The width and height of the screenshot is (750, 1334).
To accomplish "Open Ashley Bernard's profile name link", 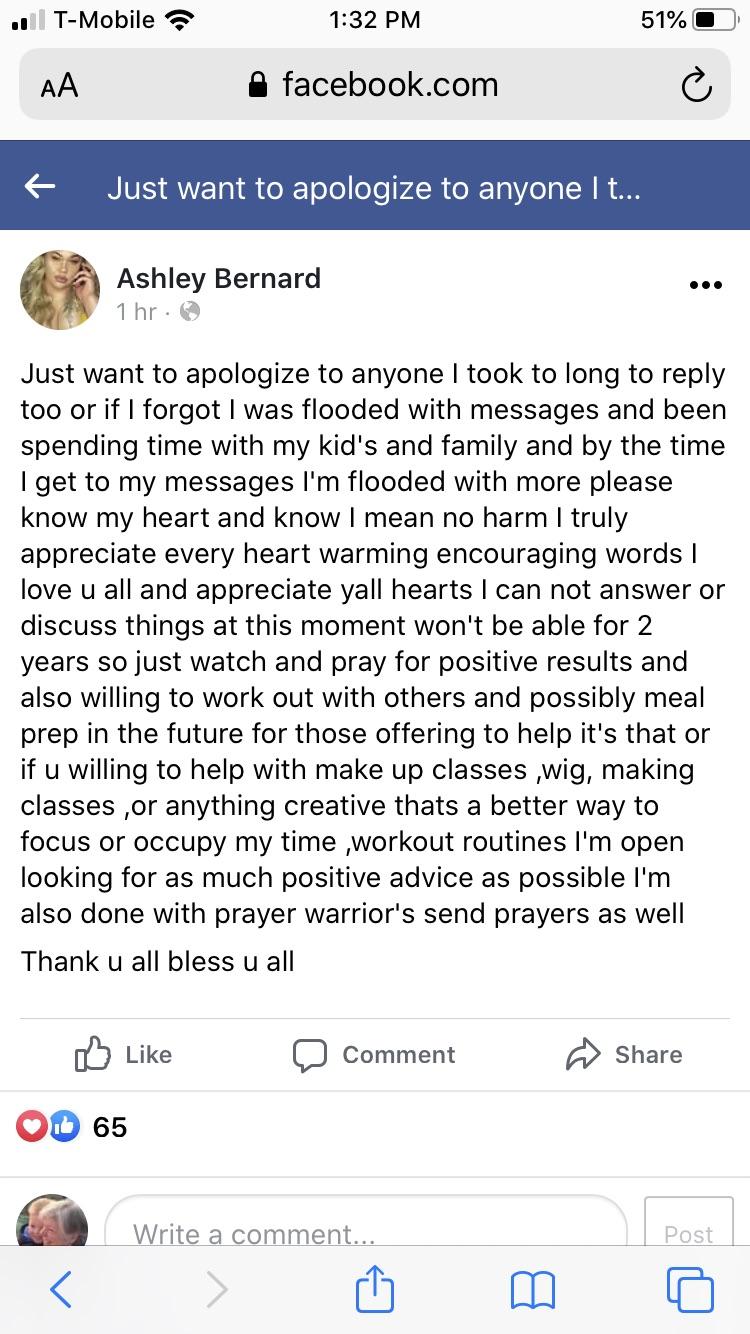I will 219,278.
